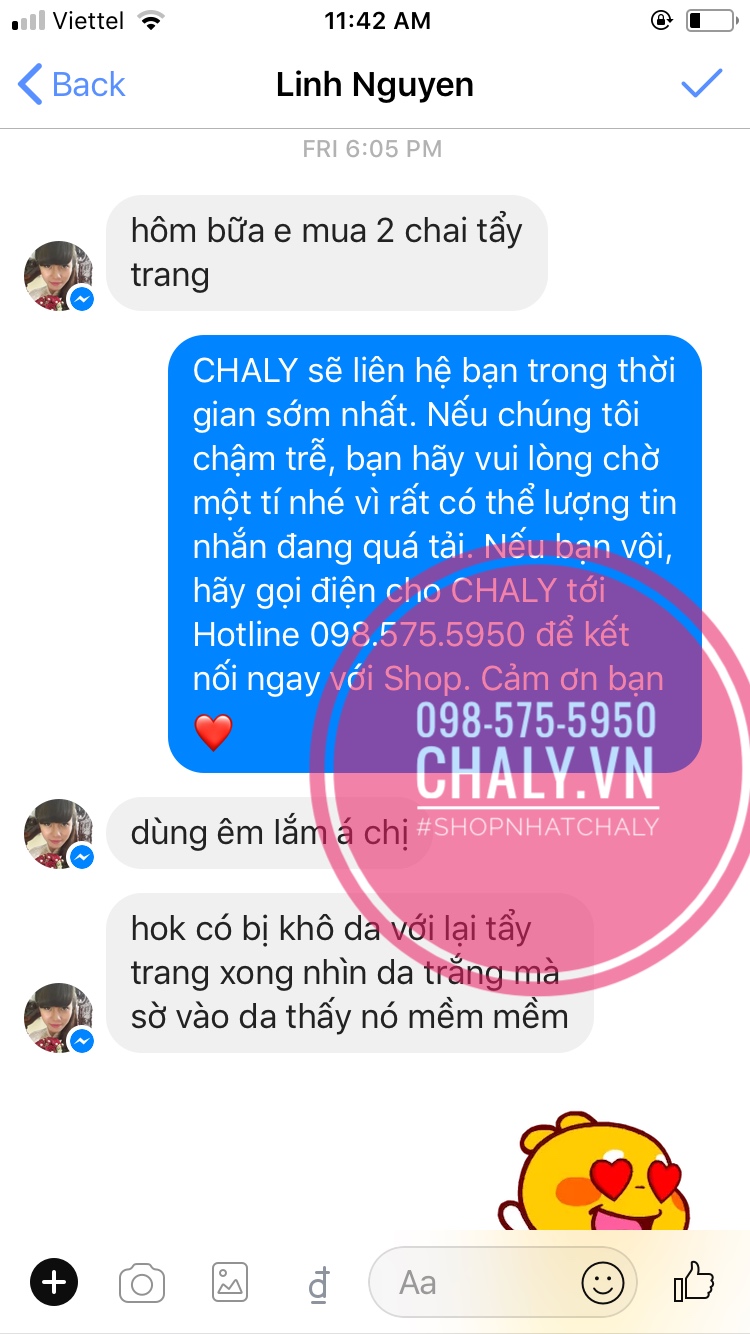Open the emoji smiley picker
Image resolution: width=750 pixels, height=1334 pixels.
click(603, 1282)
